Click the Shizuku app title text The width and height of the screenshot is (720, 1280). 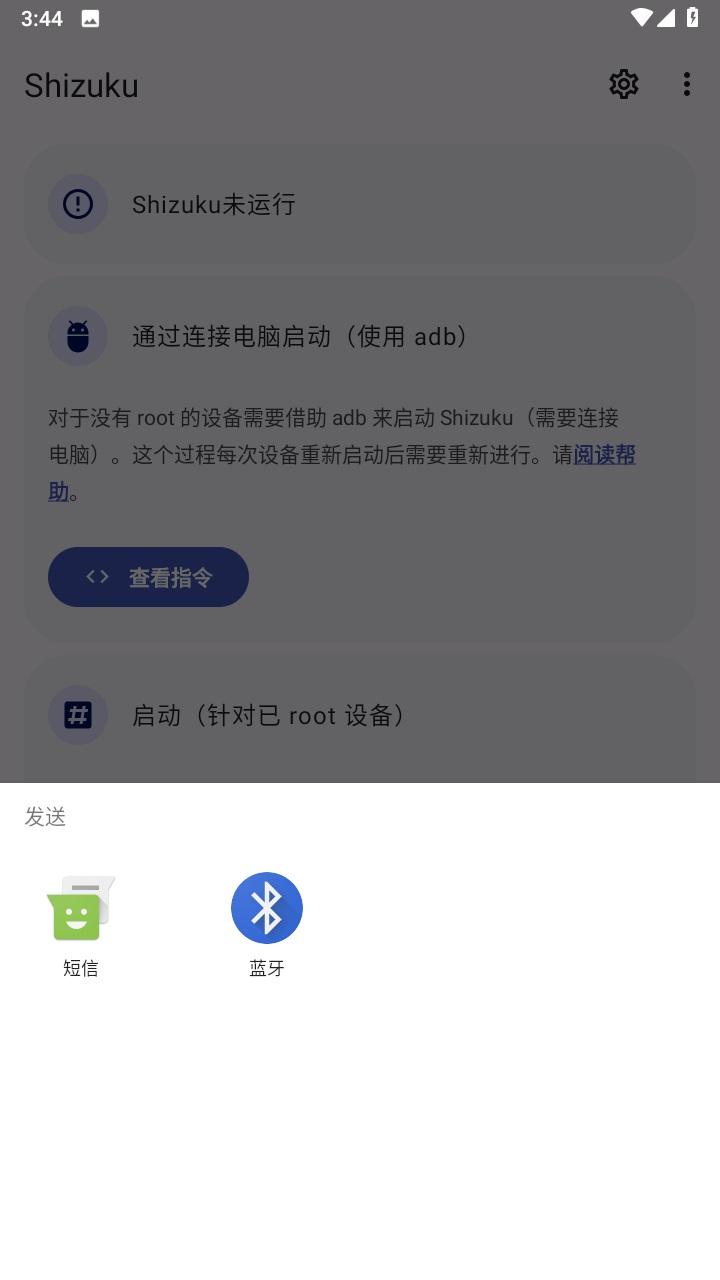pos(80,85)
